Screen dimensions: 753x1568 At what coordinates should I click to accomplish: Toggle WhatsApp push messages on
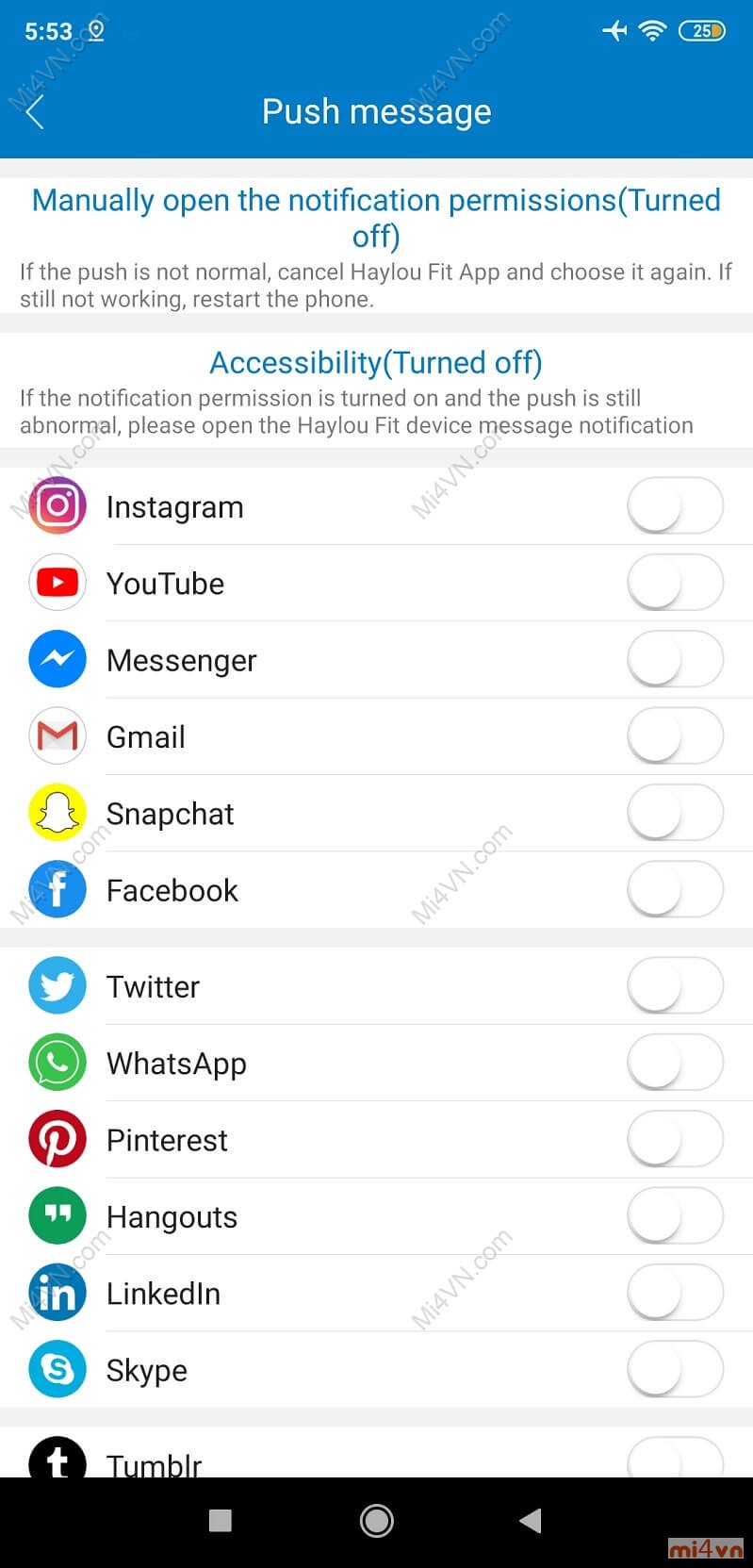(675, 1063)
